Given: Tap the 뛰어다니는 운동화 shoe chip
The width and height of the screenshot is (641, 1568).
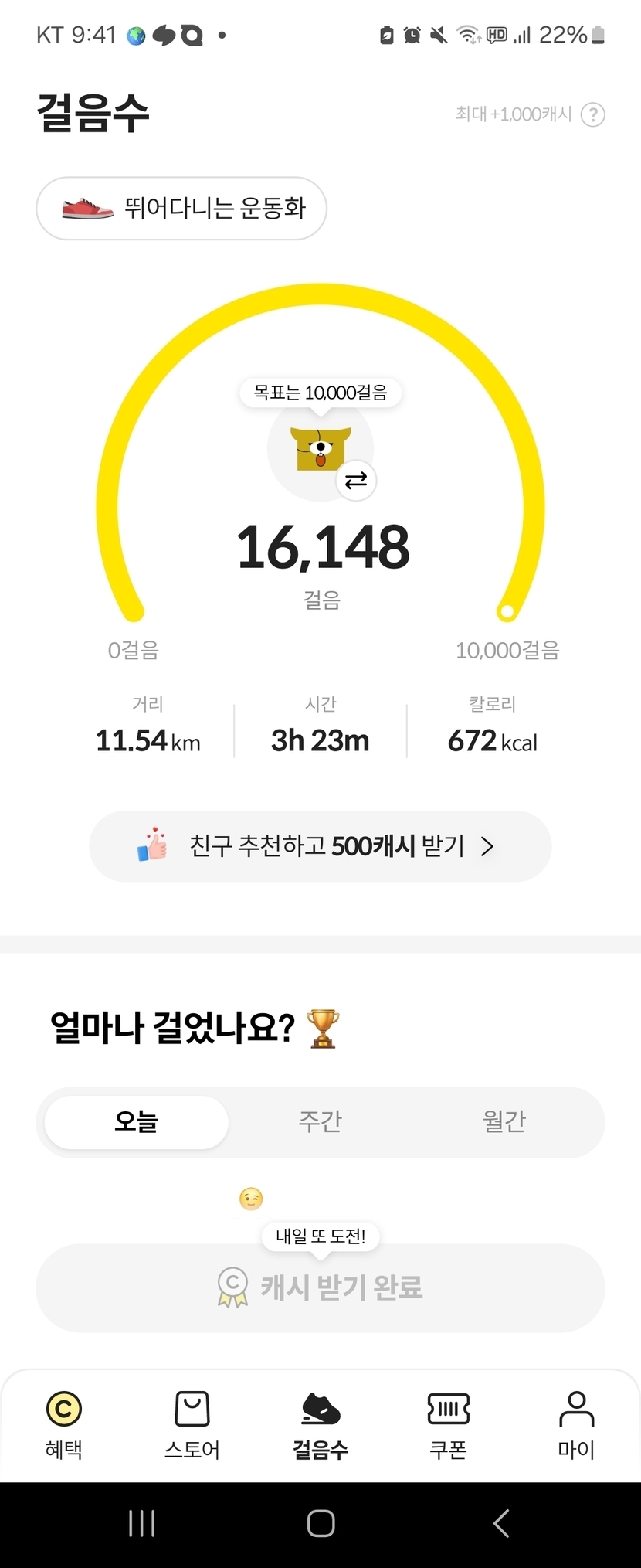Looking at the screenshot, I should tap(181, 208).
